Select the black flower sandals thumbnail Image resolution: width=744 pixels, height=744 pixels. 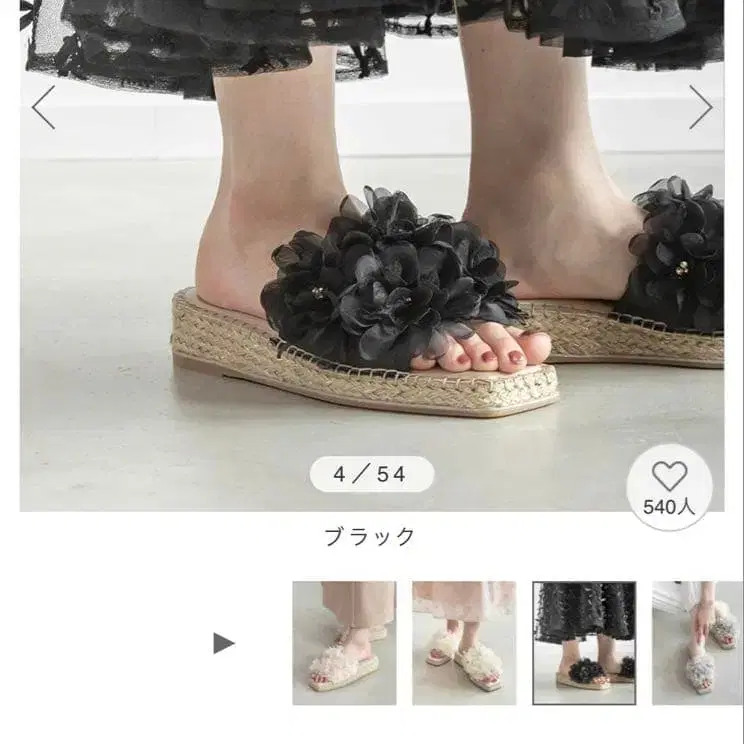pos(584,643)
